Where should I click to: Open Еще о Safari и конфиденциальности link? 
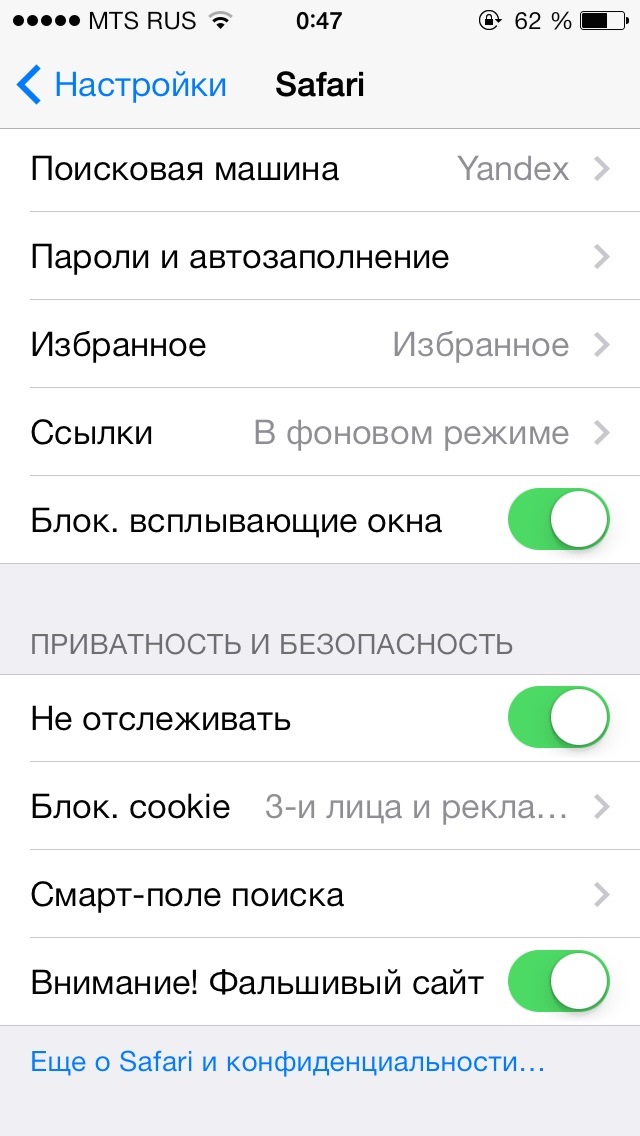287,1062
